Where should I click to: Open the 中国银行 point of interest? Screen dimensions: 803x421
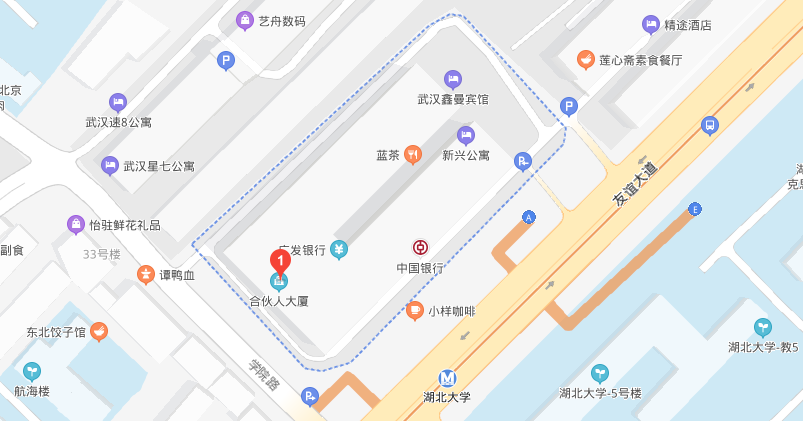pyautogui.click(x=420, y=248)
